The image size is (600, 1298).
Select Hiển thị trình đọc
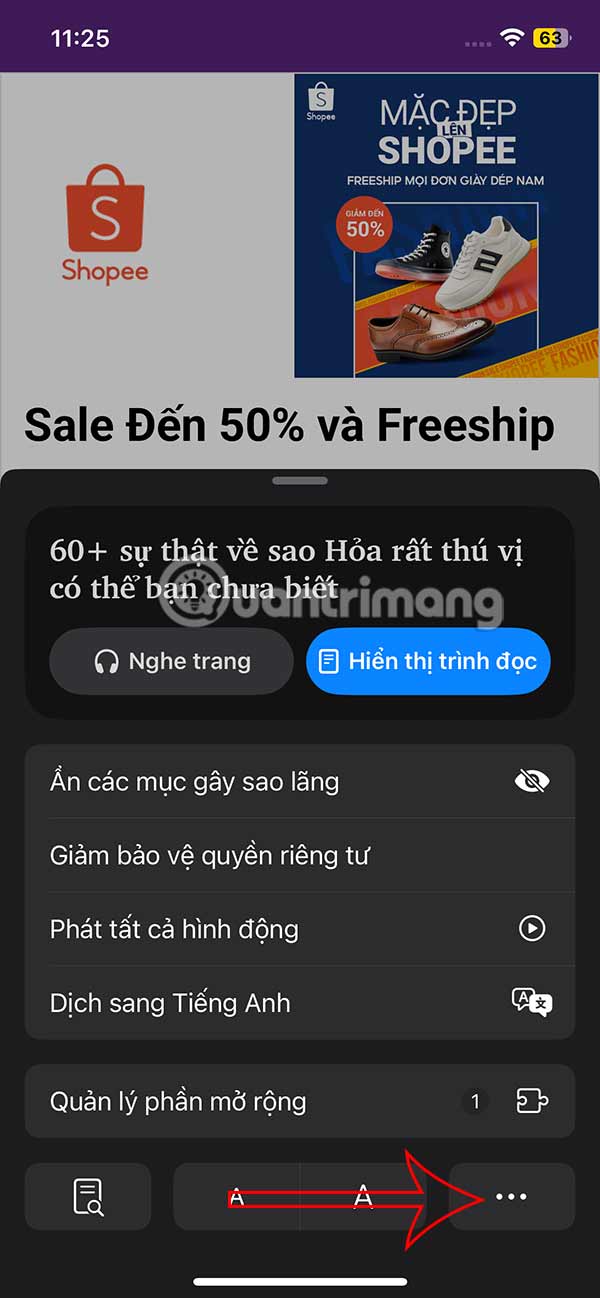click(428, 661)
